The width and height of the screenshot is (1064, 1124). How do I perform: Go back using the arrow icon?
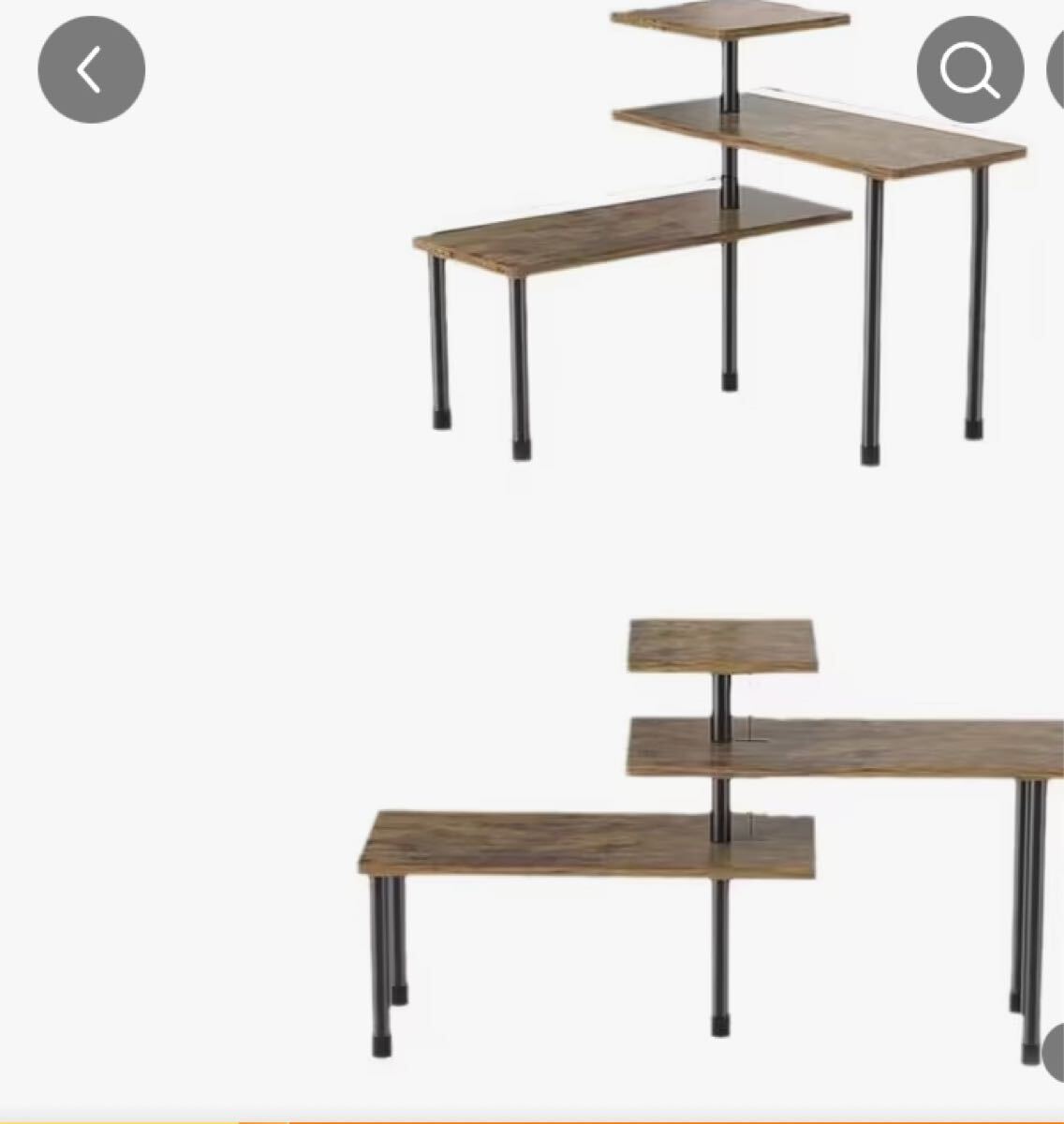pos(91,70)
